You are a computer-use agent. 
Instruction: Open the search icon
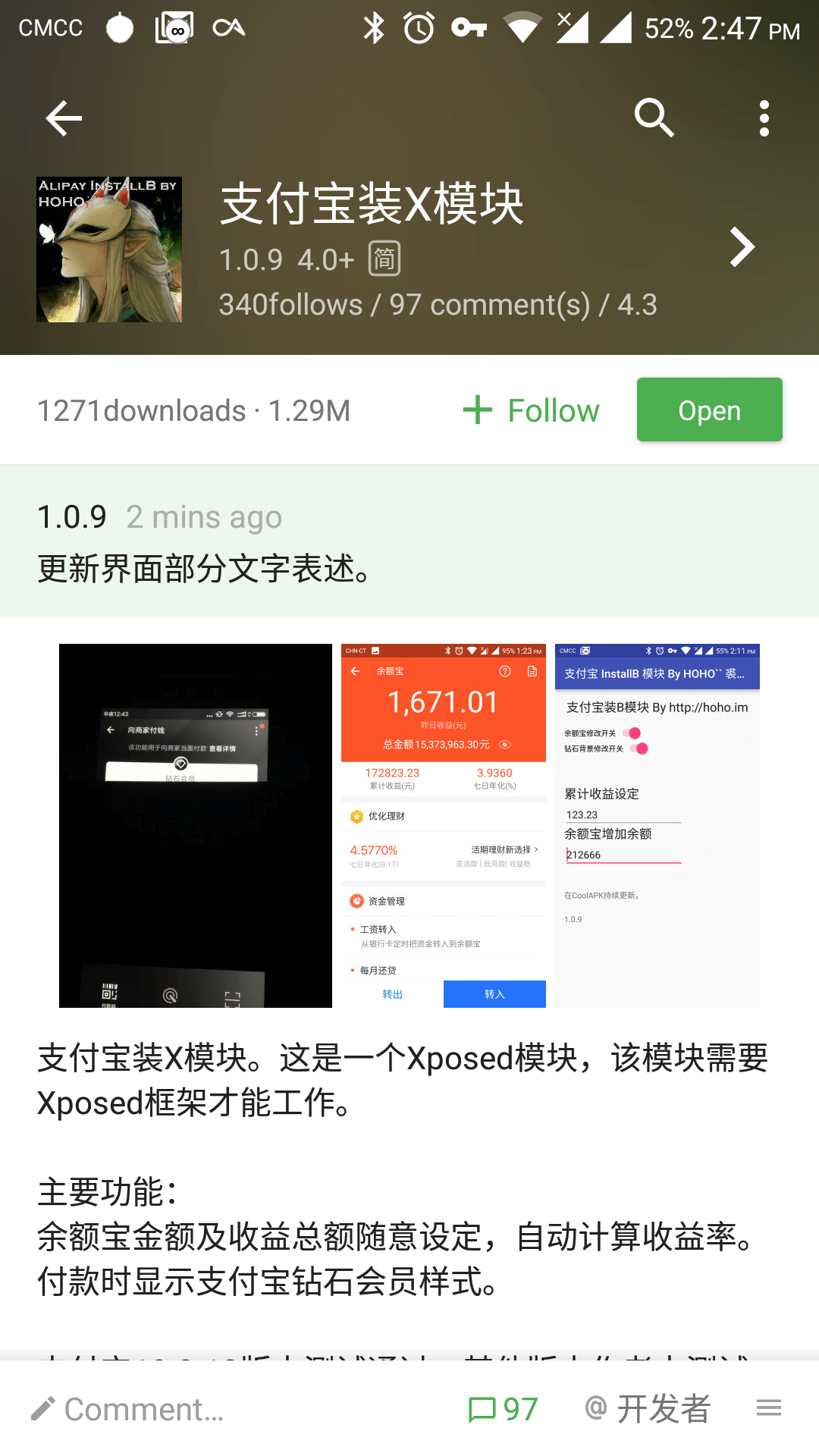tap(654, 118)
